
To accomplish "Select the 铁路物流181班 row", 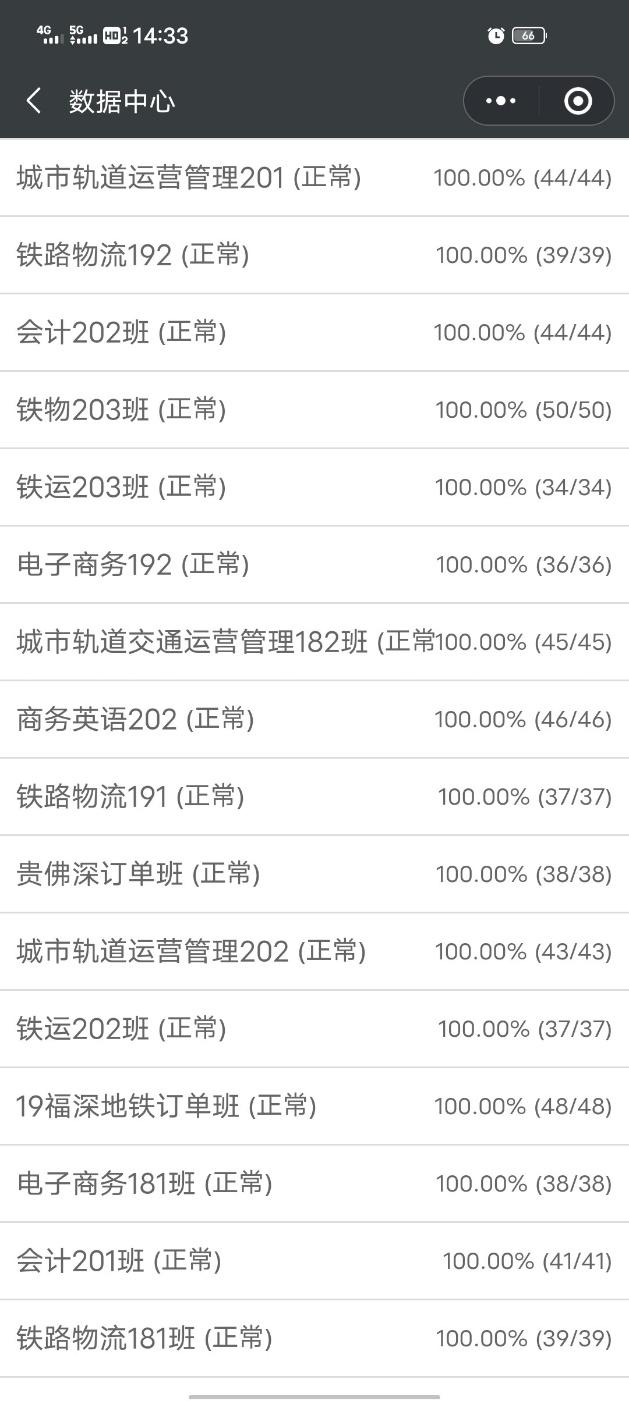I will pyautogui.click(x=314, y=1338).
